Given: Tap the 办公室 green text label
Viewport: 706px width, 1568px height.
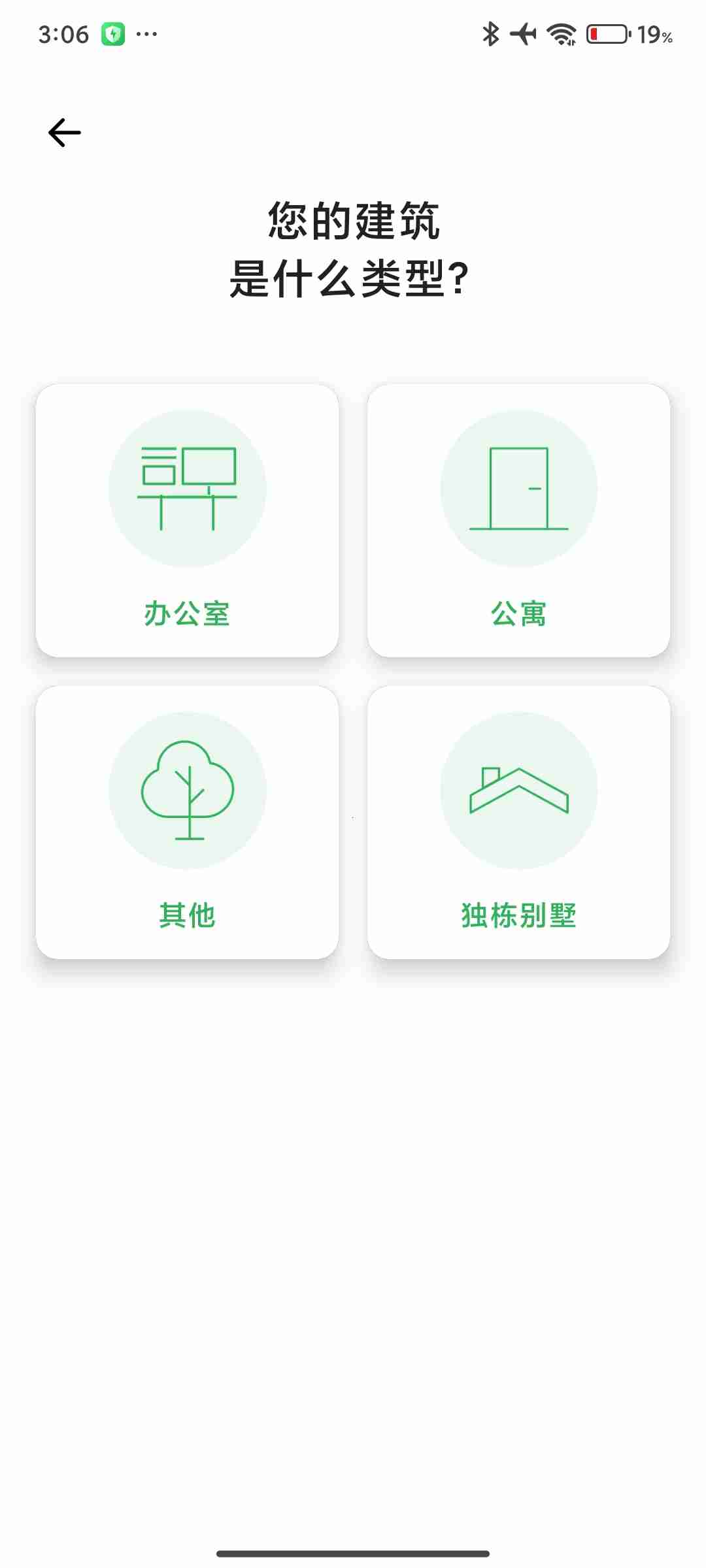Looking at the screenshot, I should pyautogui.click(x=188, y=612).
